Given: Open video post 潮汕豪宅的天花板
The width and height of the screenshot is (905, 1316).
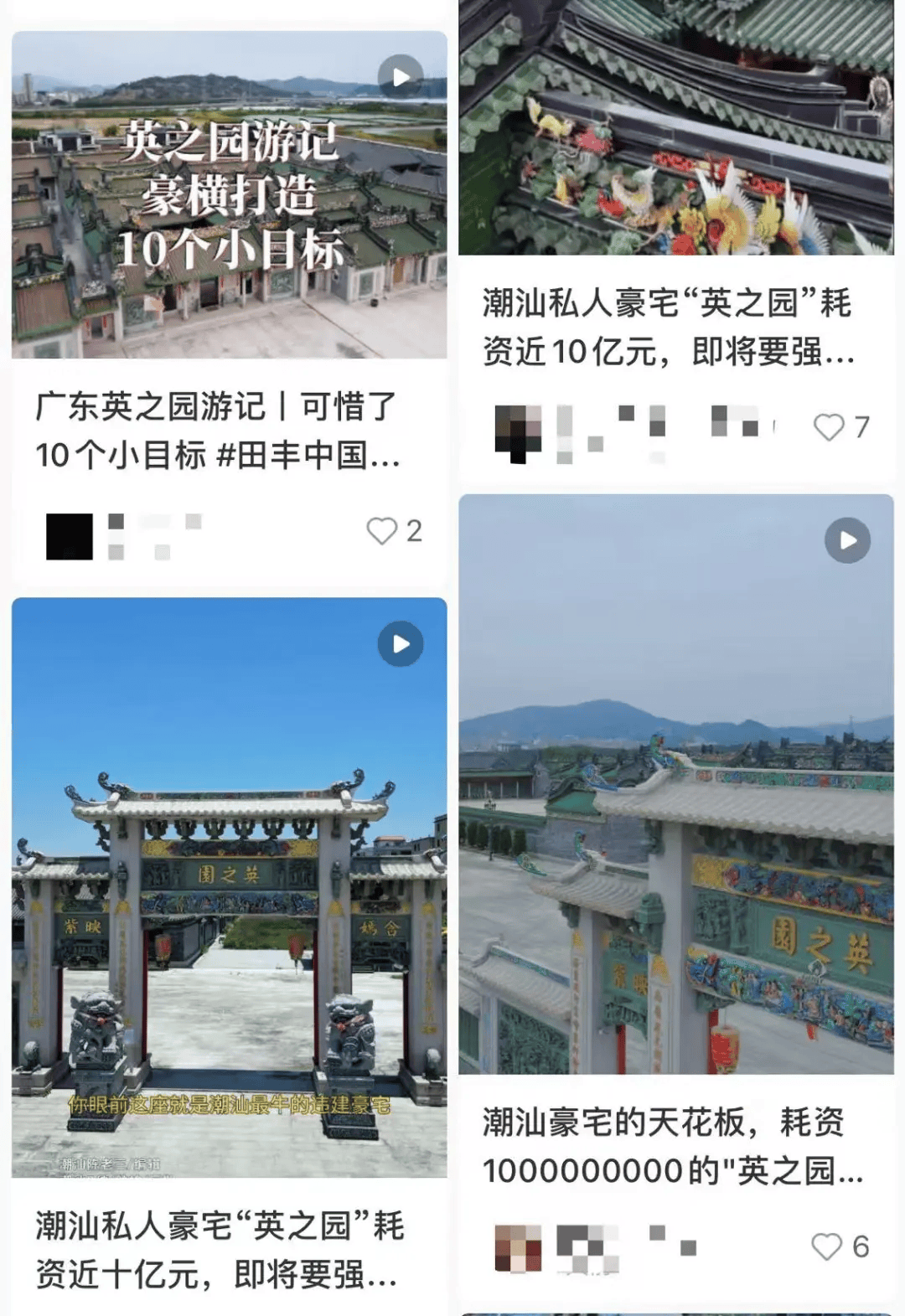Looking at the screenshot, I should pos(675,783).
